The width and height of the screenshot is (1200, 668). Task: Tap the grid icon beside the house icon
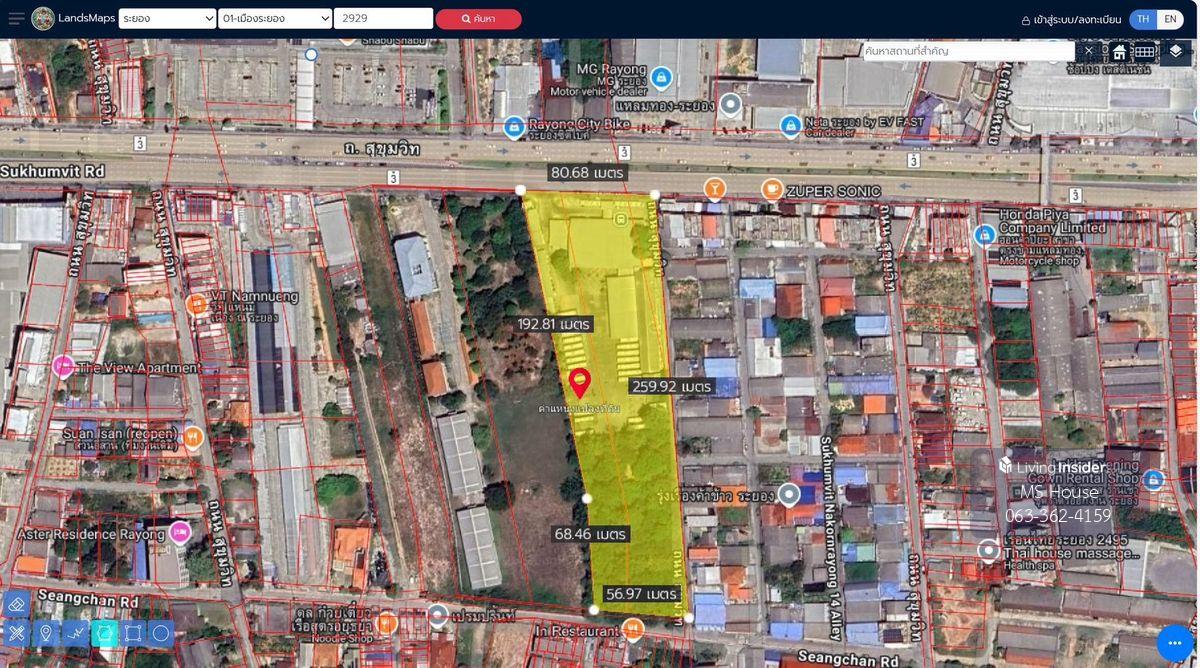pos(1145,52)
